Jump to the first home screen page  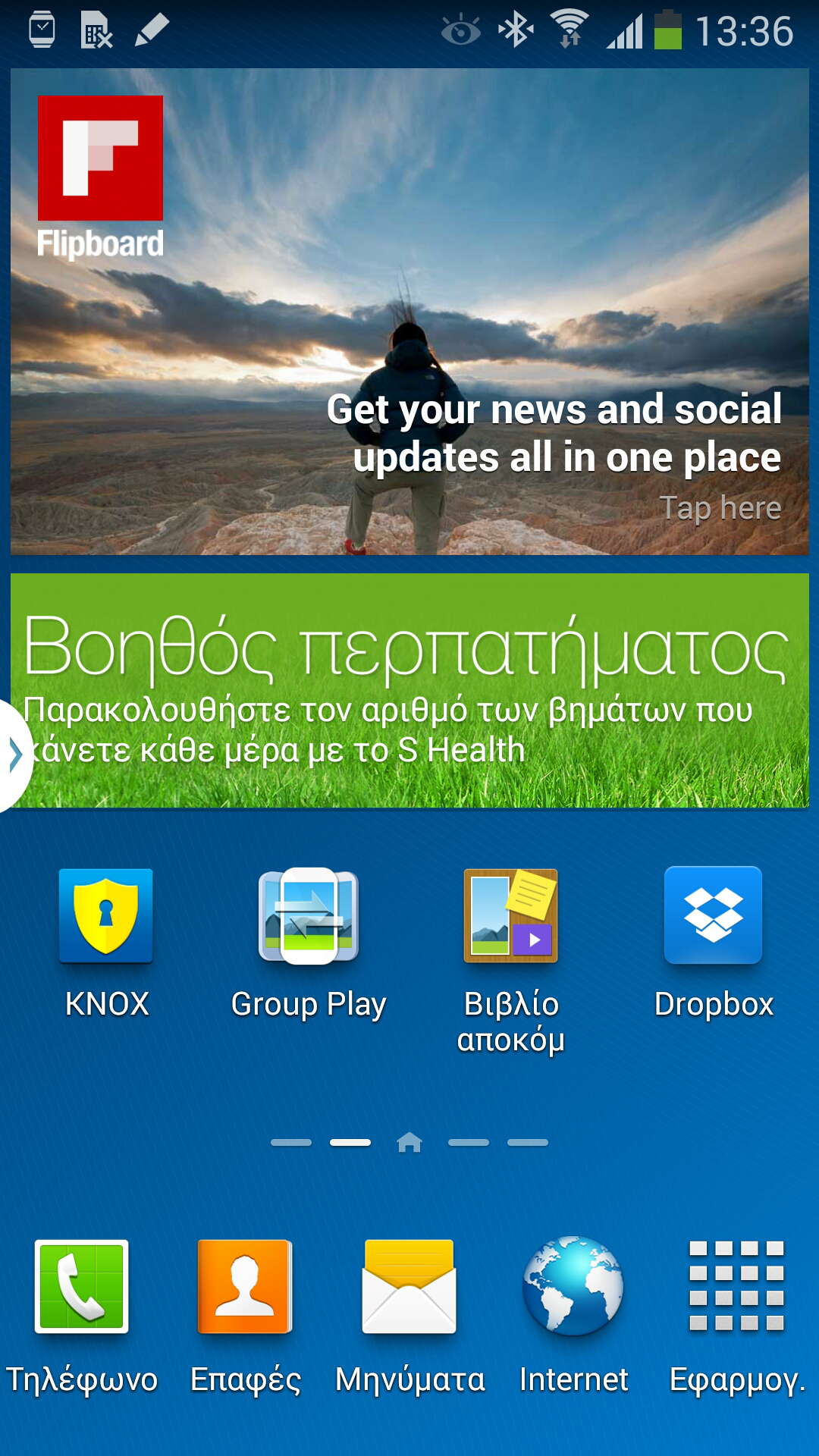pyautogui.click(x=291, y=1142)
